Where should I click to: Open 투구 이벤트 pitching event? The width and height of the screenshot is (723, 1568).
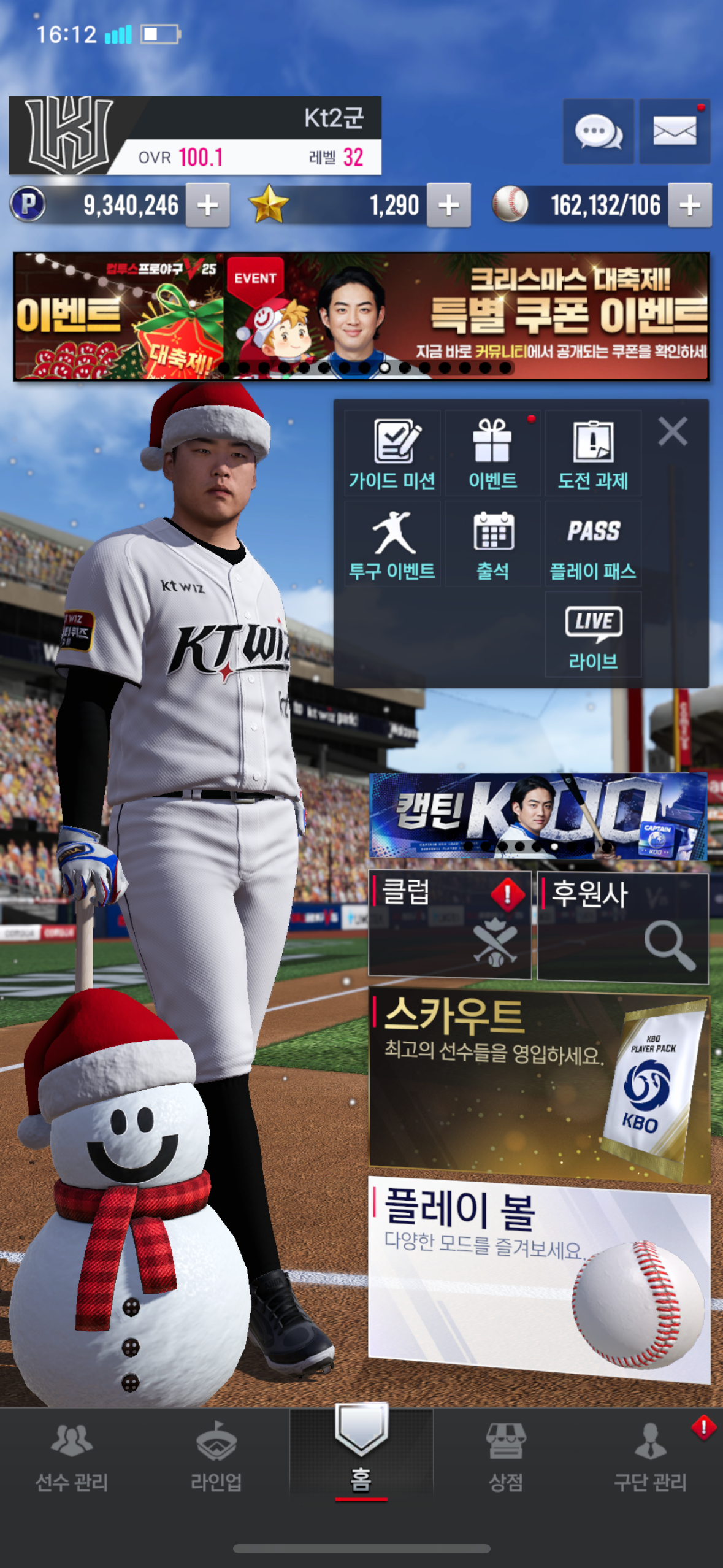(392, 544)
